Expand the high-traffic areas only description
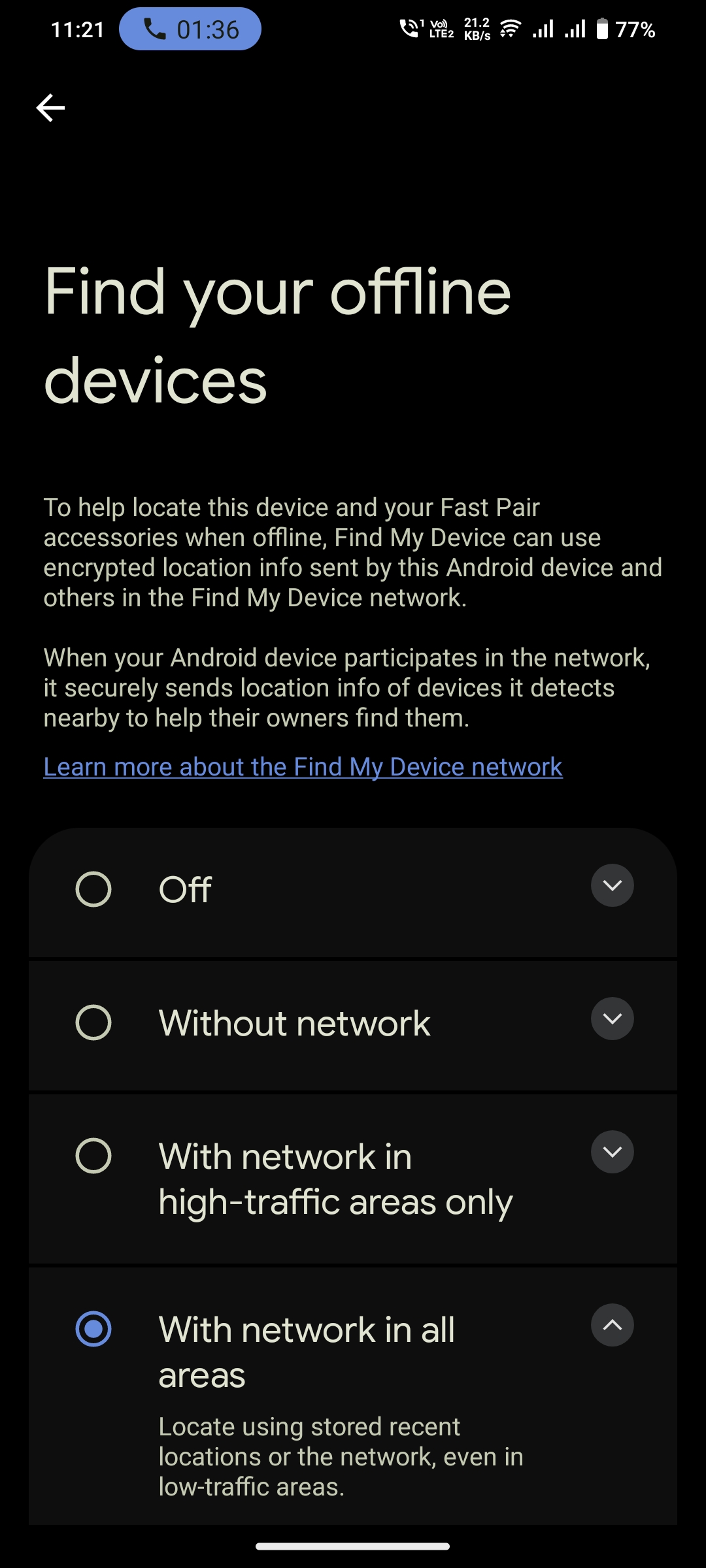The width and height of the screenshot is (706, 1568). point(612,1152)
